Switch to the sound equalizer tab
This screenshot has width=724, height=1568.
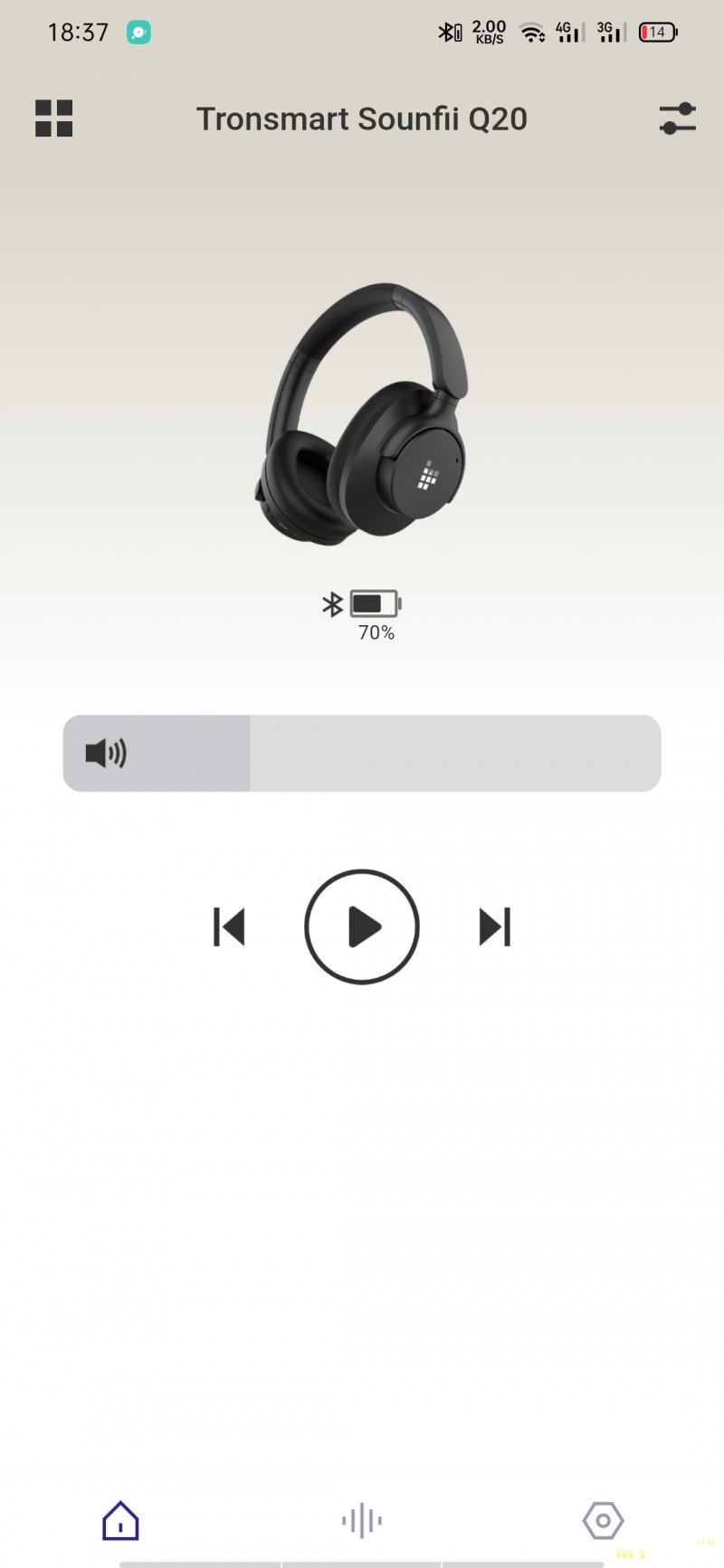click(x=362, y=1521)
